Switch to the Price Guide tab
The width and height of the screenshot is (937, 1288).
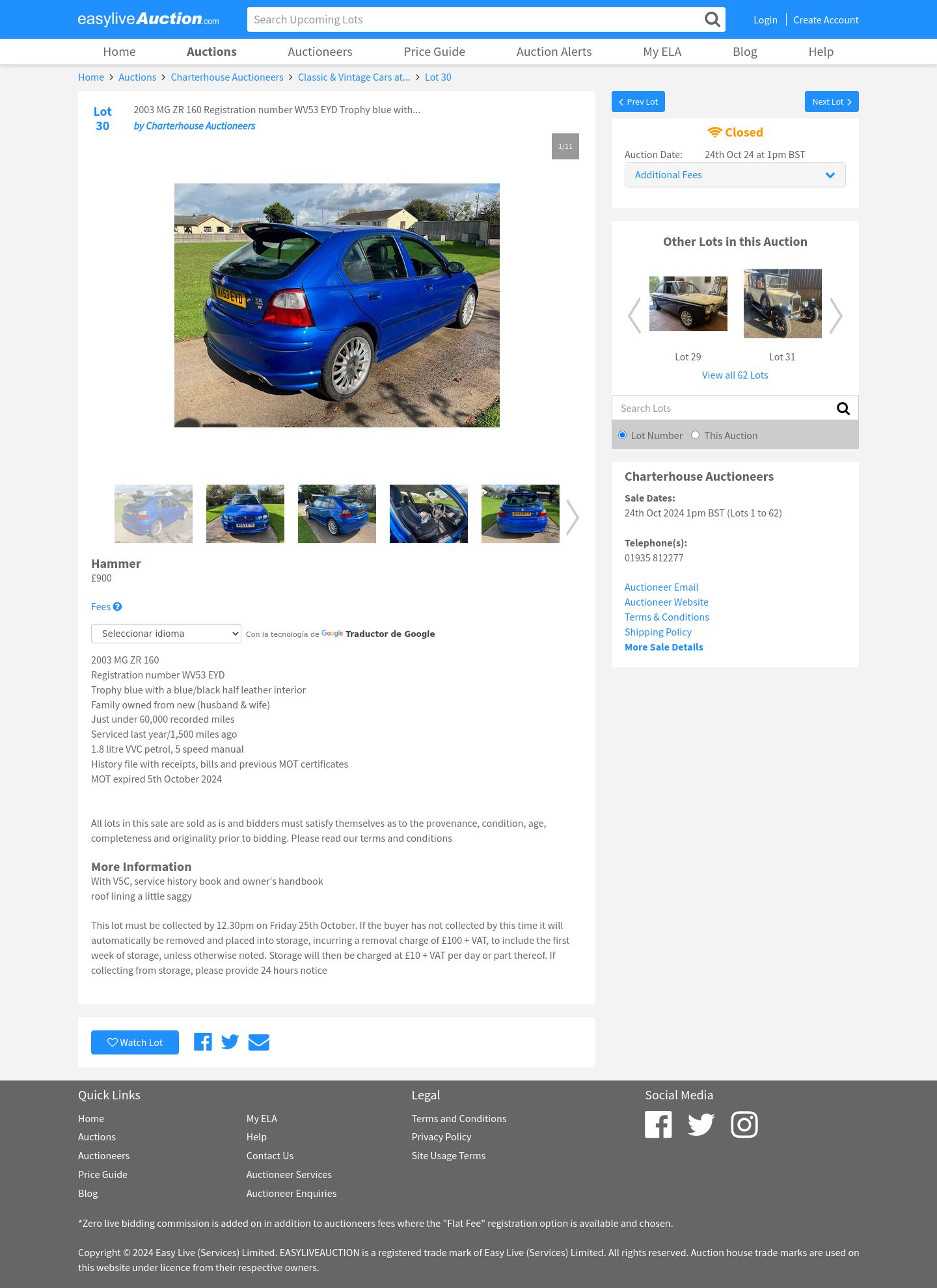click(x=434, y=51)
